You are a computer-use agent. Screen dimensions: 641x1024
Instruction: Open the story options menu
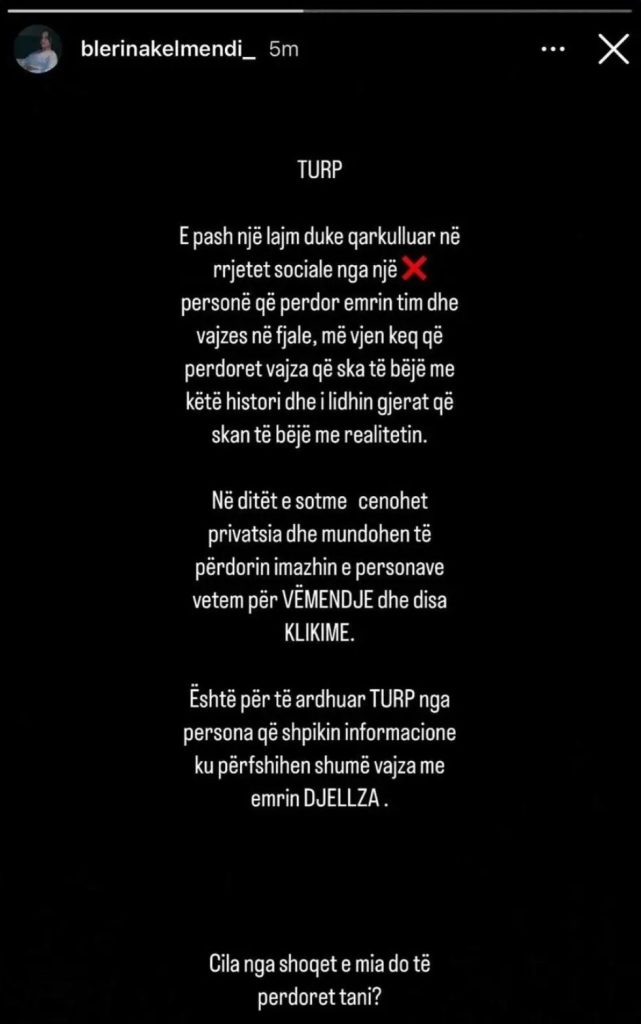click(553, 48)
